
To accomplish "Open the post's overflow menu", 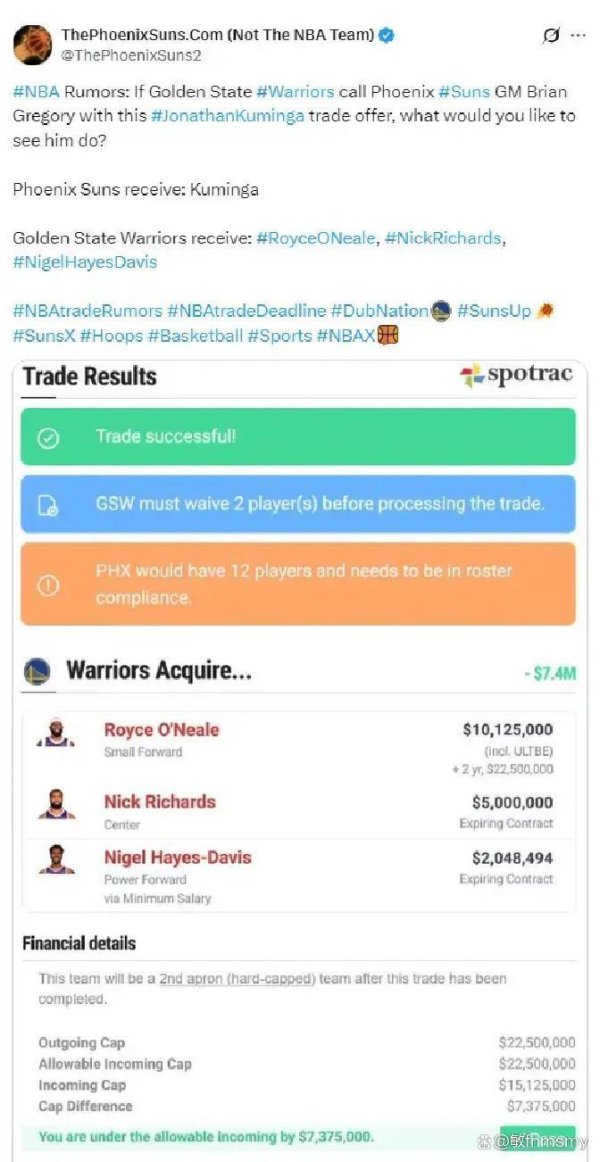I will tap(577, 35).
